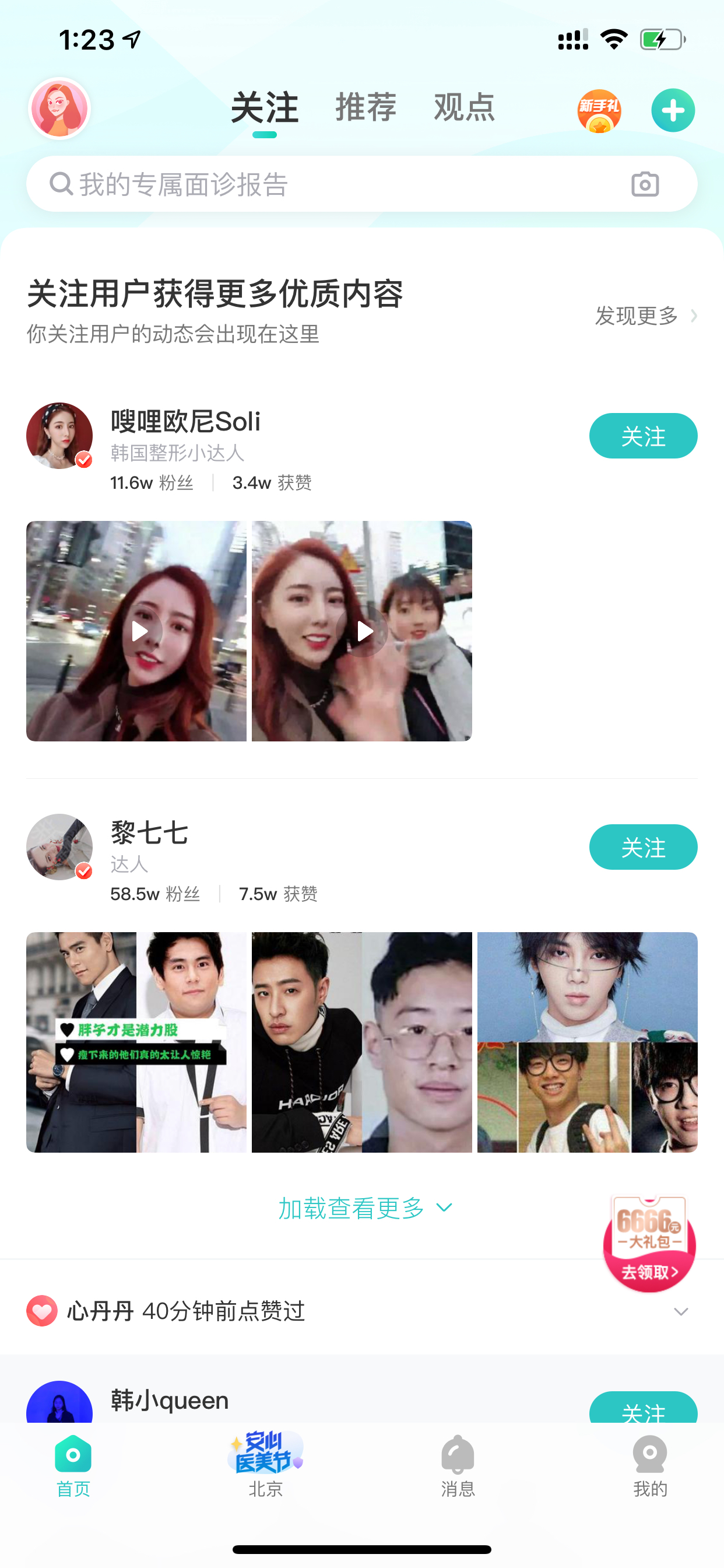Switch to the 观点 tab
This screenshot has width=724, height=1568.
(464, 107)
